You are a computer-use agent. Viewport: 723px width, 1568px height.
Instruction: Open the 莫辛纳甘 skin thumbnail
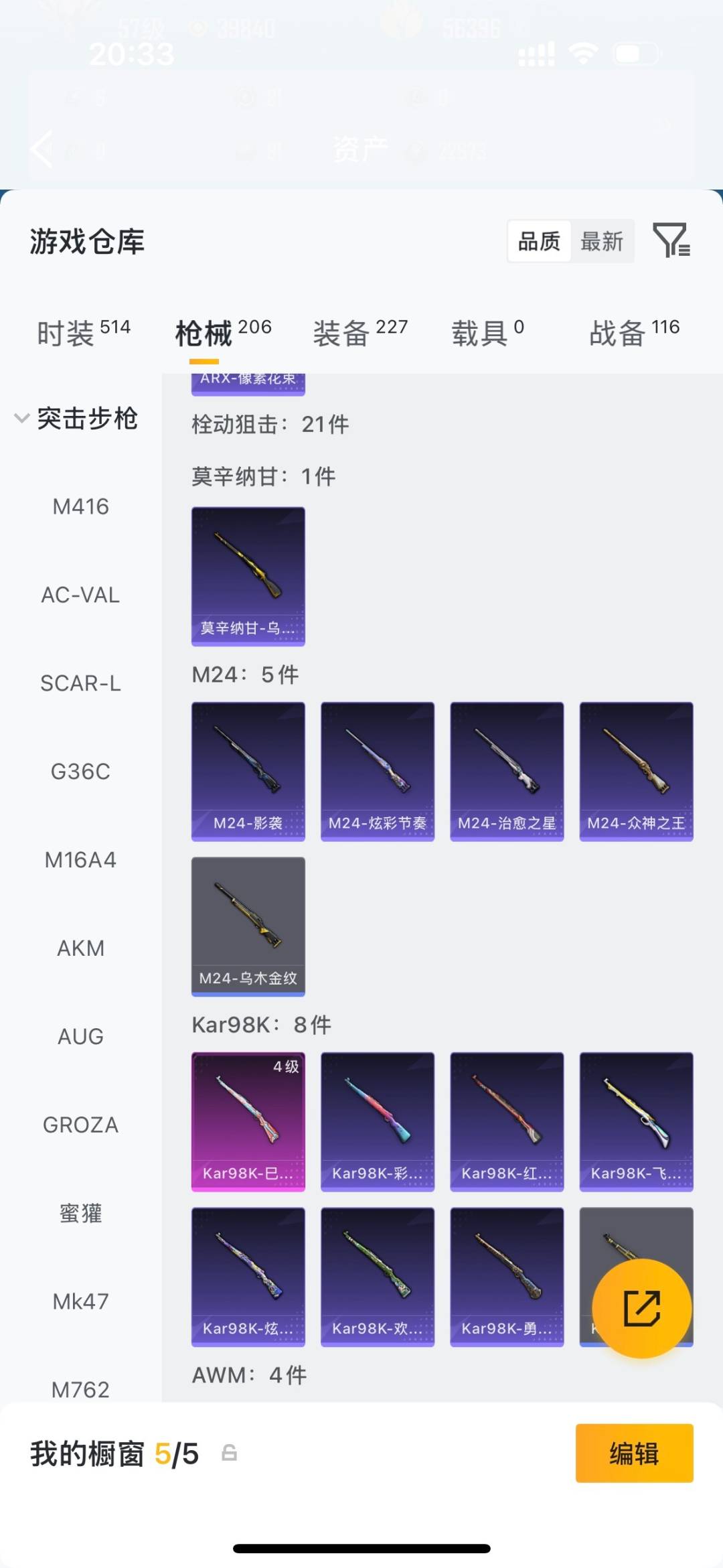(x=248, y=576)
